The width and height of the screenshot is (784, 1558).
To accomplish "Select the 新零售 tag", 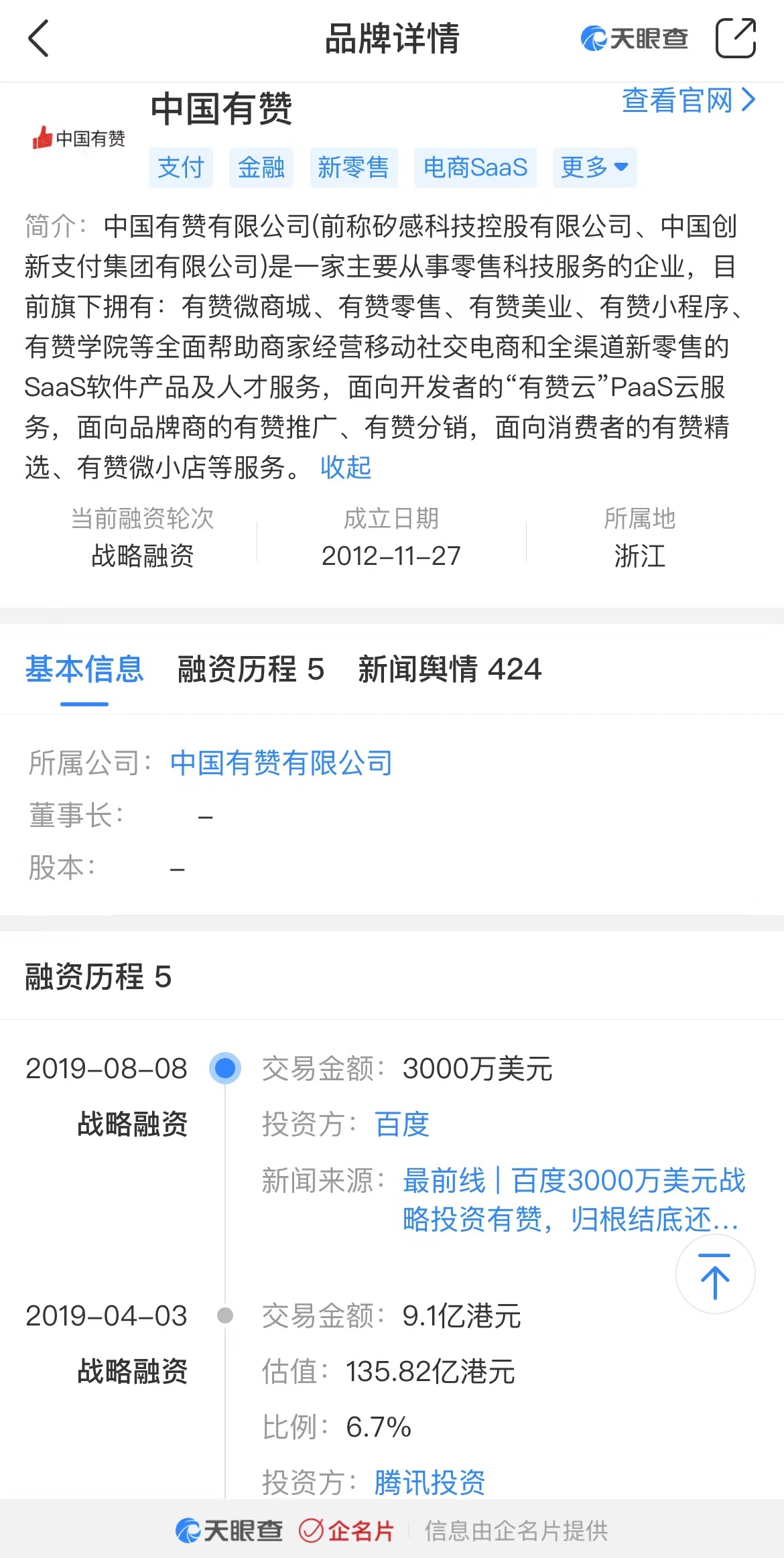I will point(353,168).
